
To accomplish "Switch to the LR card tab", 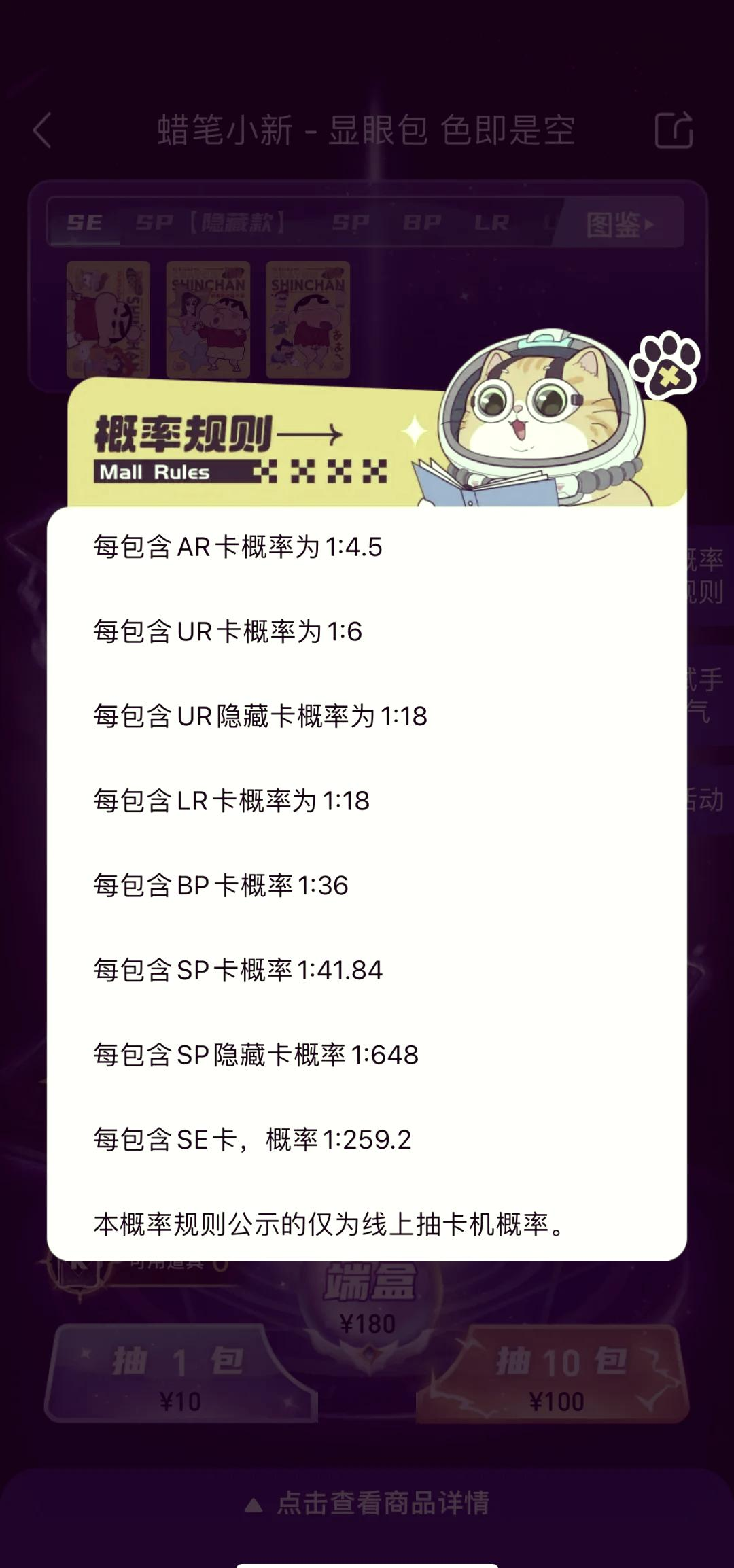I will [491, 223].
